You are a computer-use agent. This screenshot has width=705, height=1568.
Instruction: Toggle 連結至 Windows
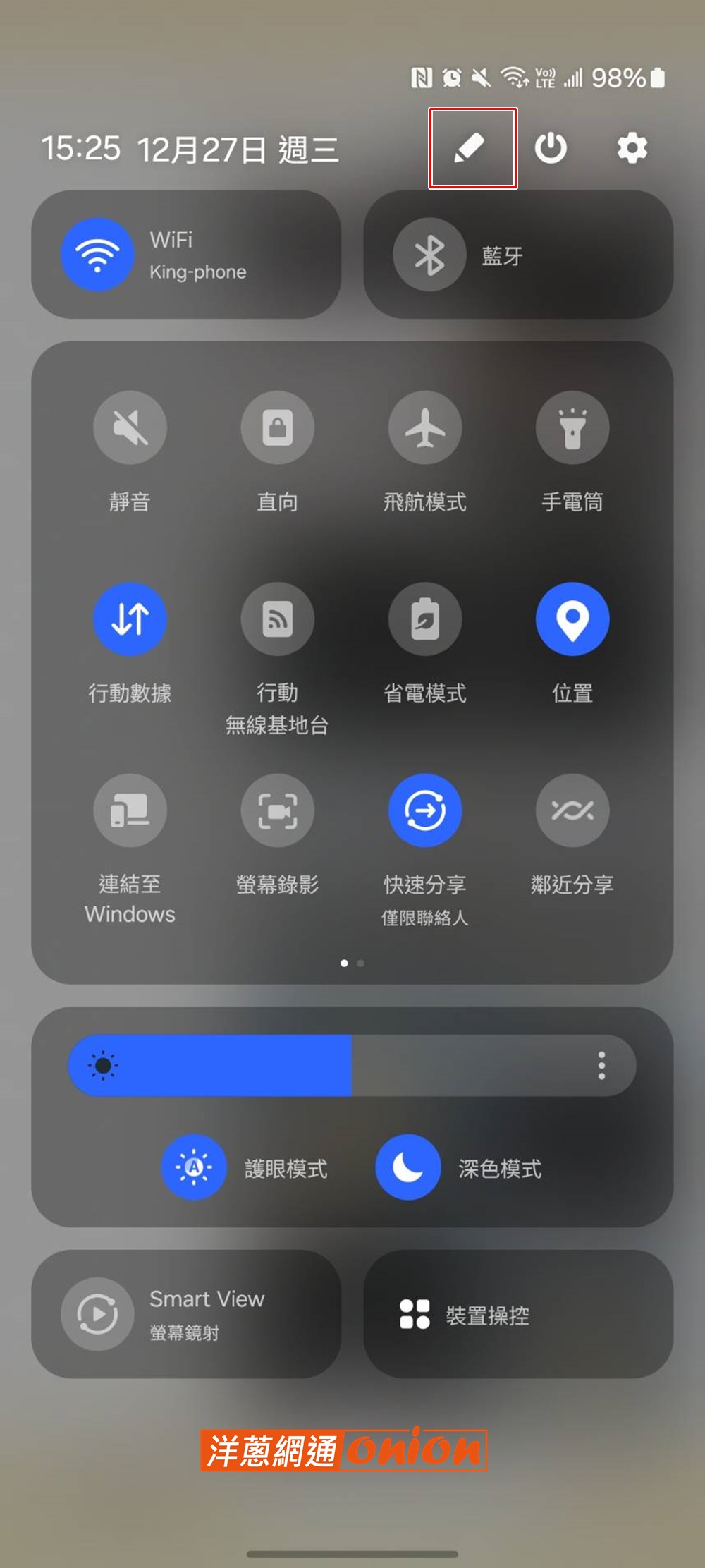click(130, 810)
